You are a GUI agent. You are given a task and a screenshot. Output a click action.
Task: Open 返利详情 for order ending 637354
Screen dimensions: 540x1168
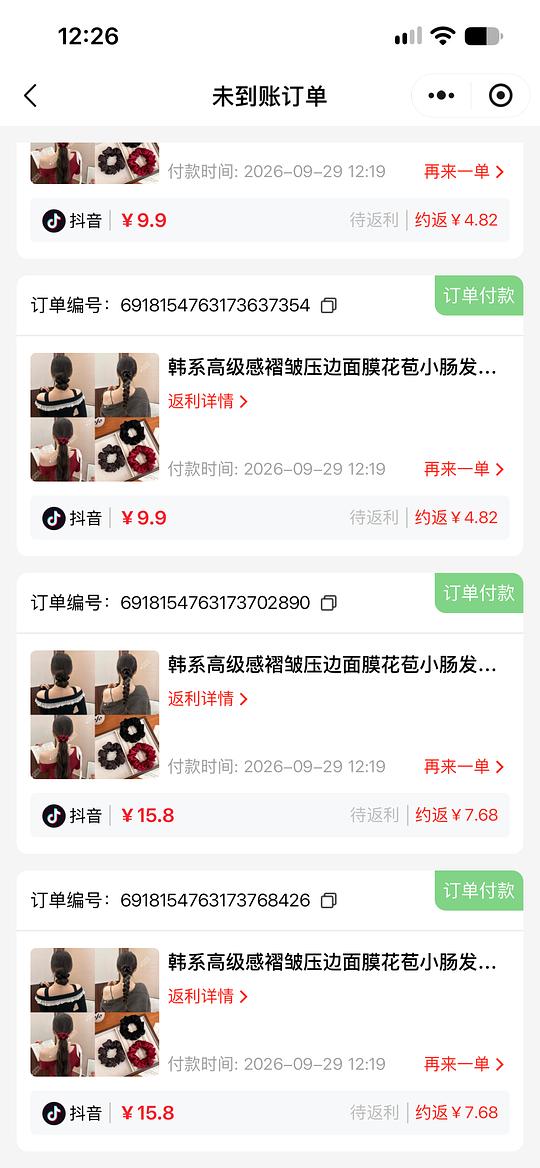point(208,402)
